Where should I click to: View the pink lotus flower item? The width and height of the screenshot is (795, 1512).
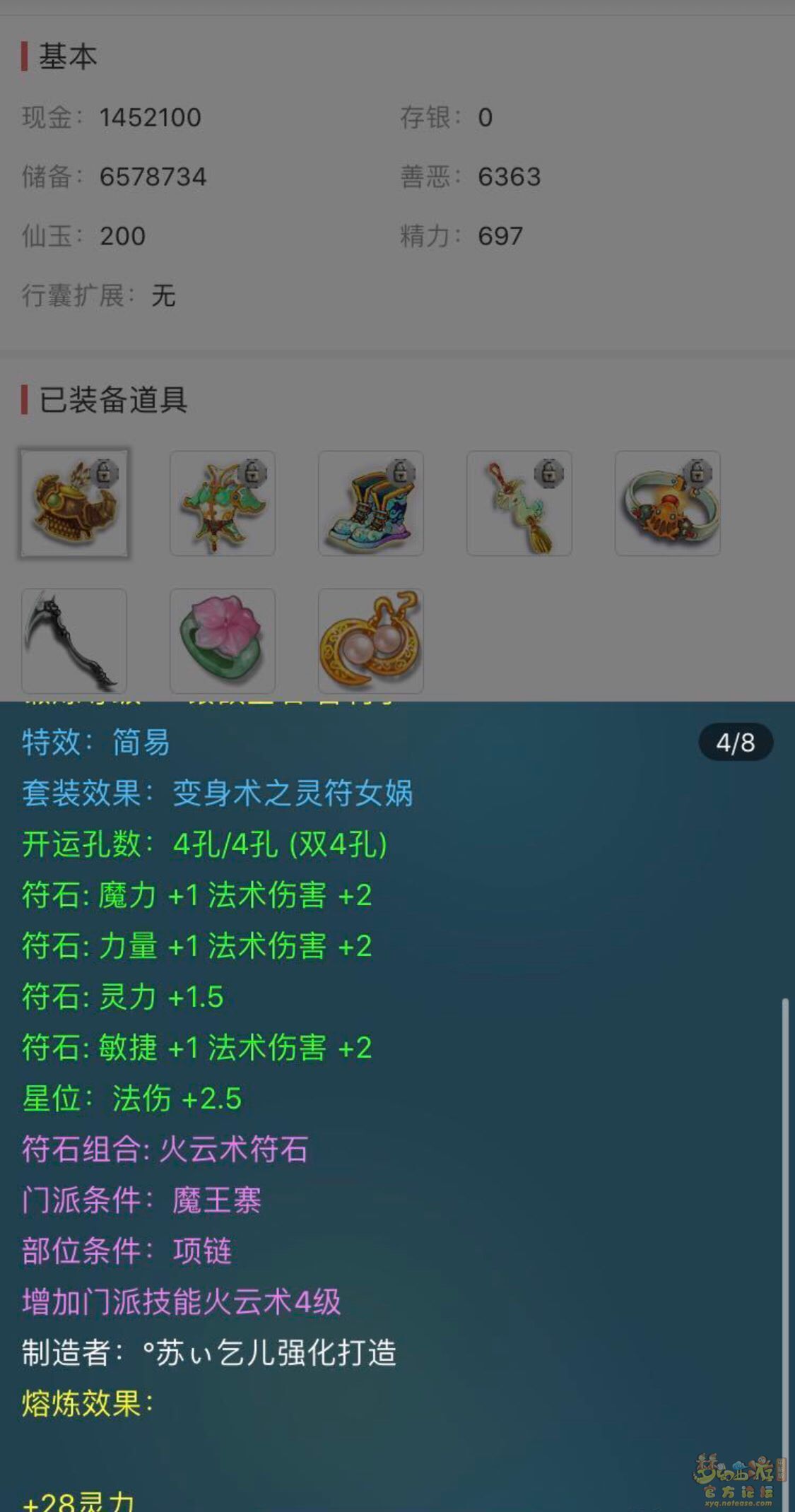point(223,641)
